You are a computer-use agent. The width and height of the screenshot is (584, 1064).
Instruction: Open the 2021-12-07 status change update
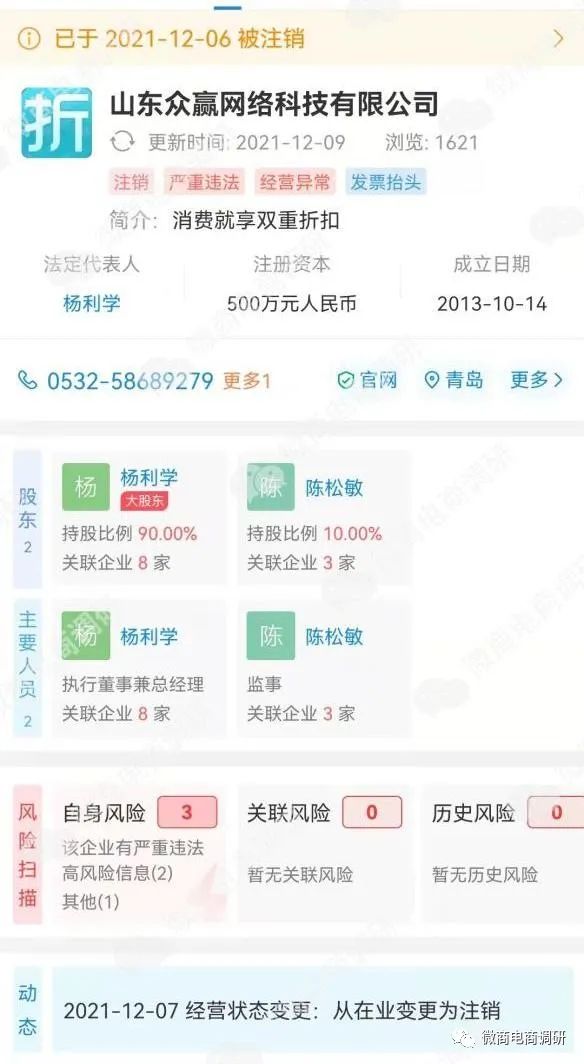(313, 1010)
